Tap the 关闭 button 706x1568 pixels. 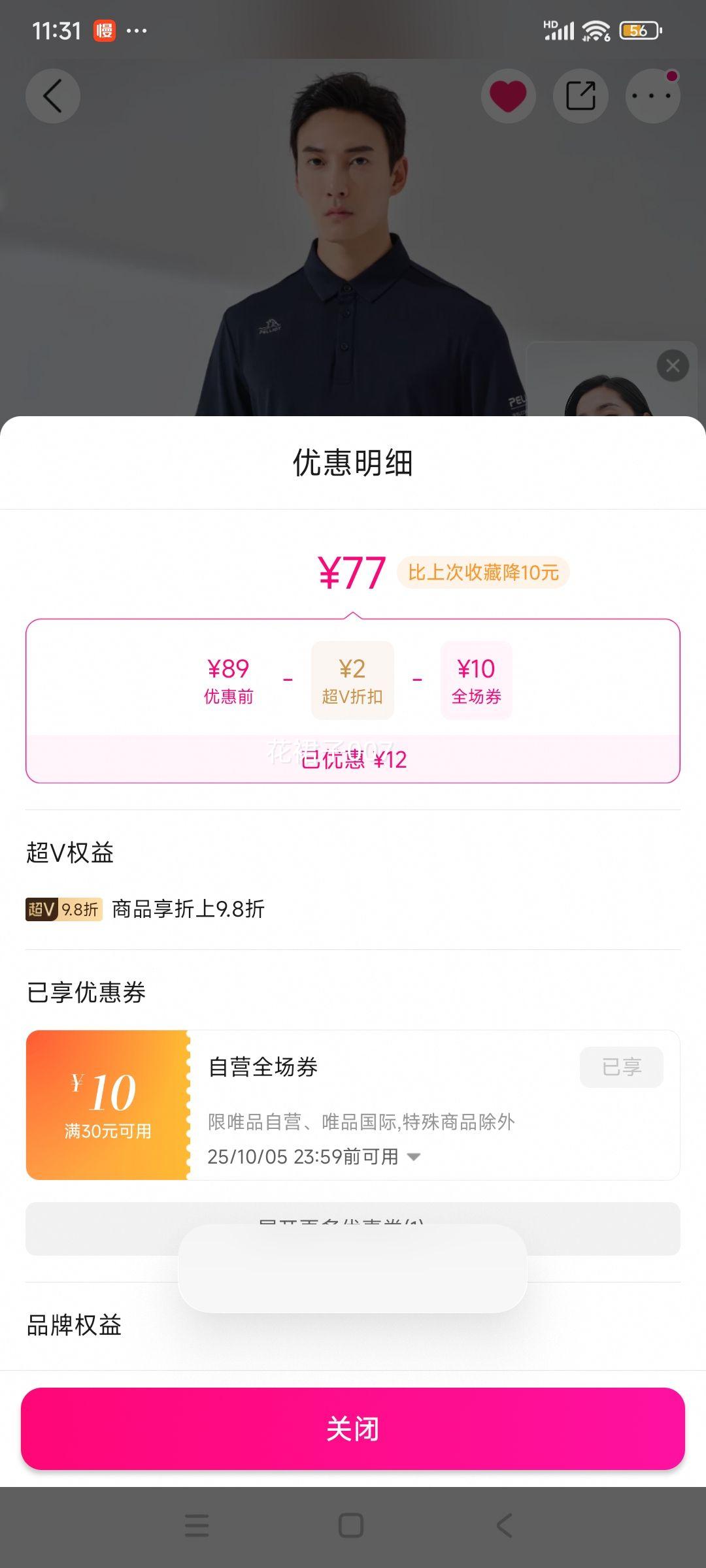tap(353, 1429)
